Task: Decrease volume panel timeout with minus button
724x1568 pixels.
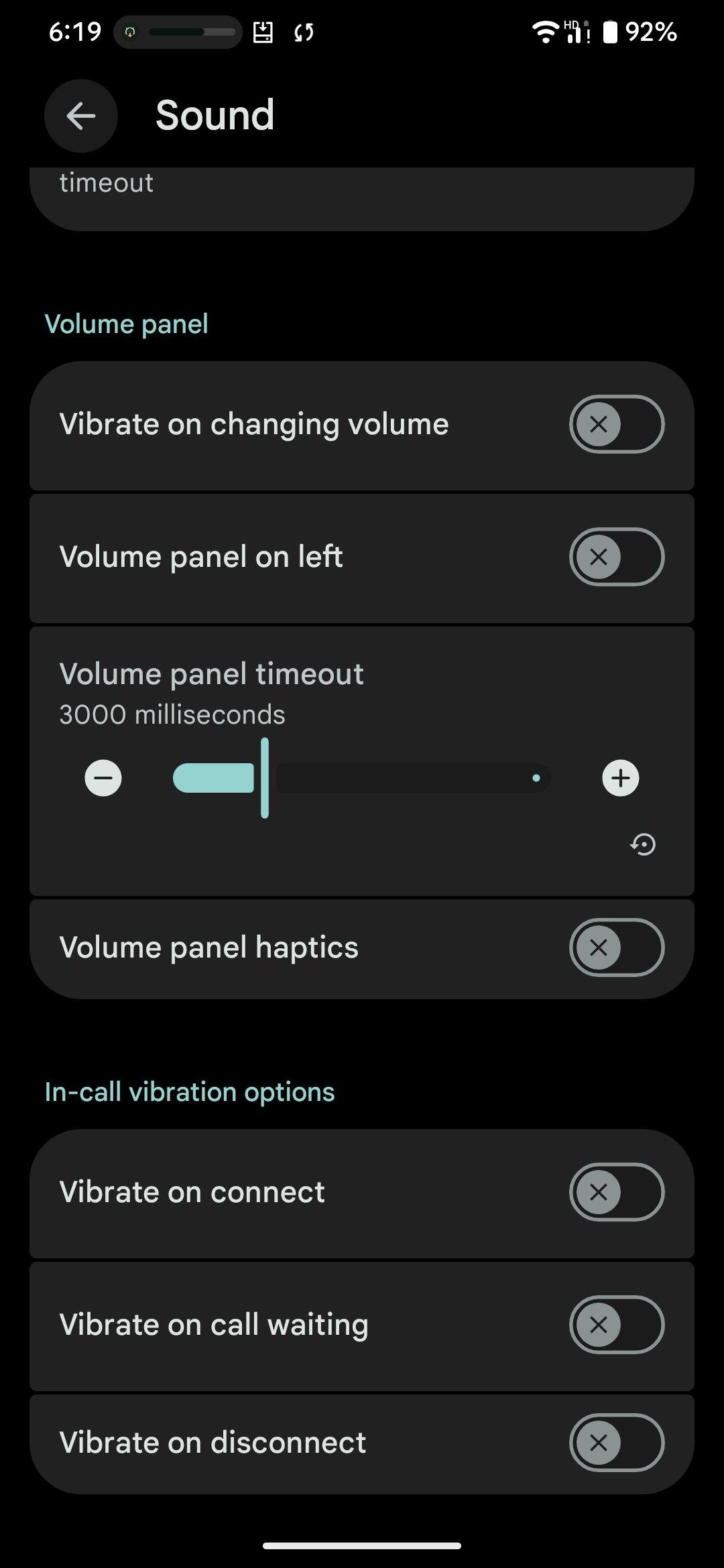Action: pos(103,778)
